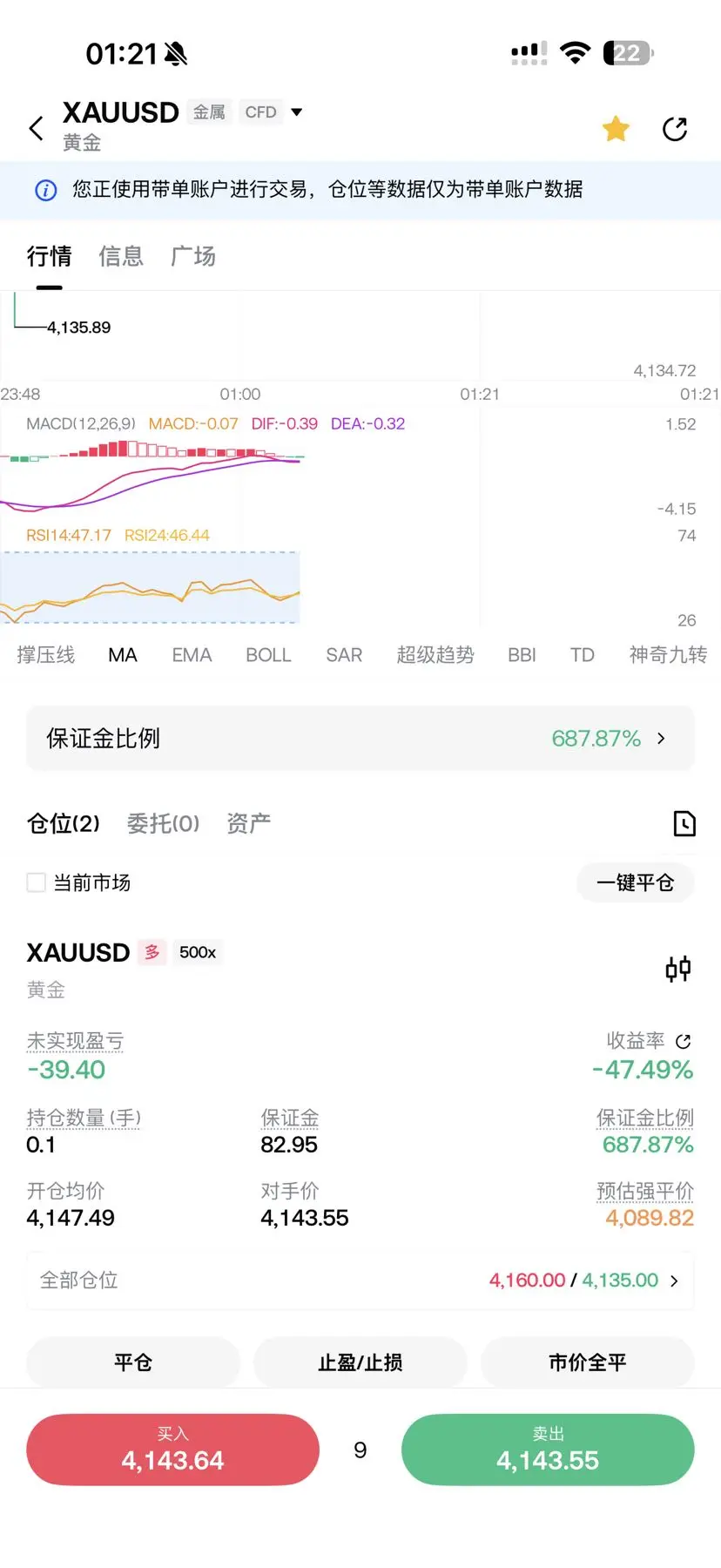
Task: Toggle the favorite star for XAUUSD
Action: [x=616, y=129]
